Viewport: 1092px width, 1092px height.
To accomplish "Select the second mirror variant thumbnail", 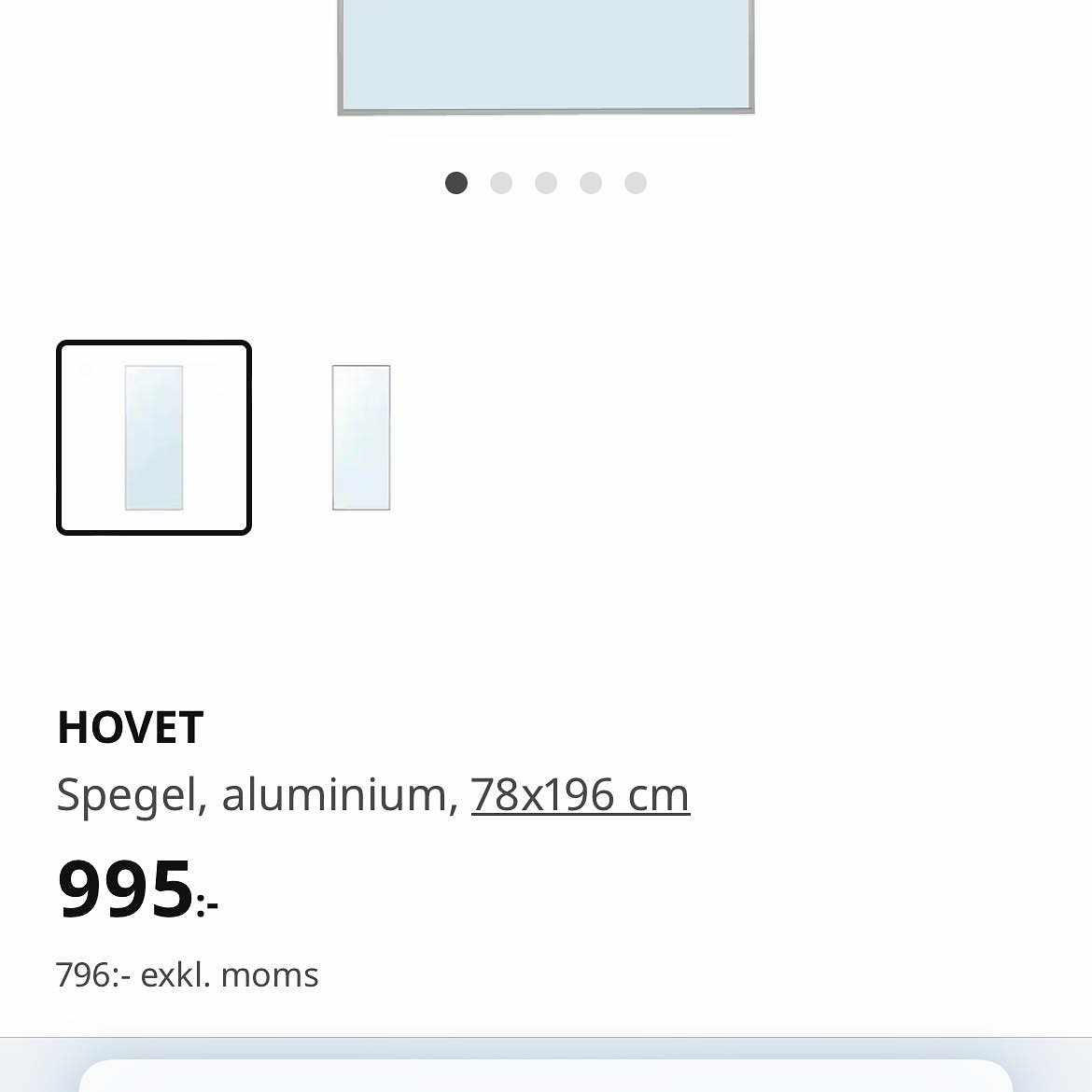I will click(x=361, y=438).
